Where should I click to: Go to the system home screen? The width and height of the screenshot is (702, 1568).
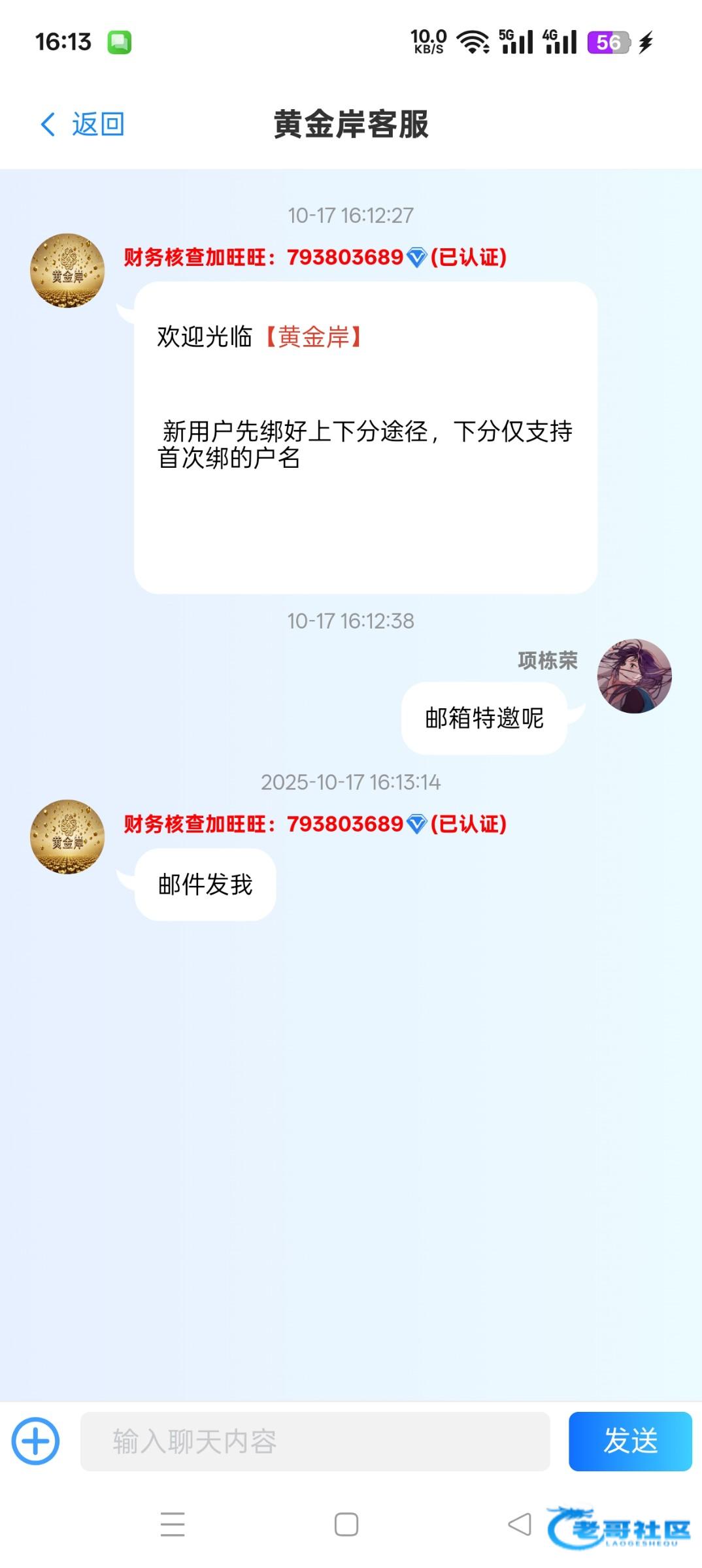tap(346, 1524)
